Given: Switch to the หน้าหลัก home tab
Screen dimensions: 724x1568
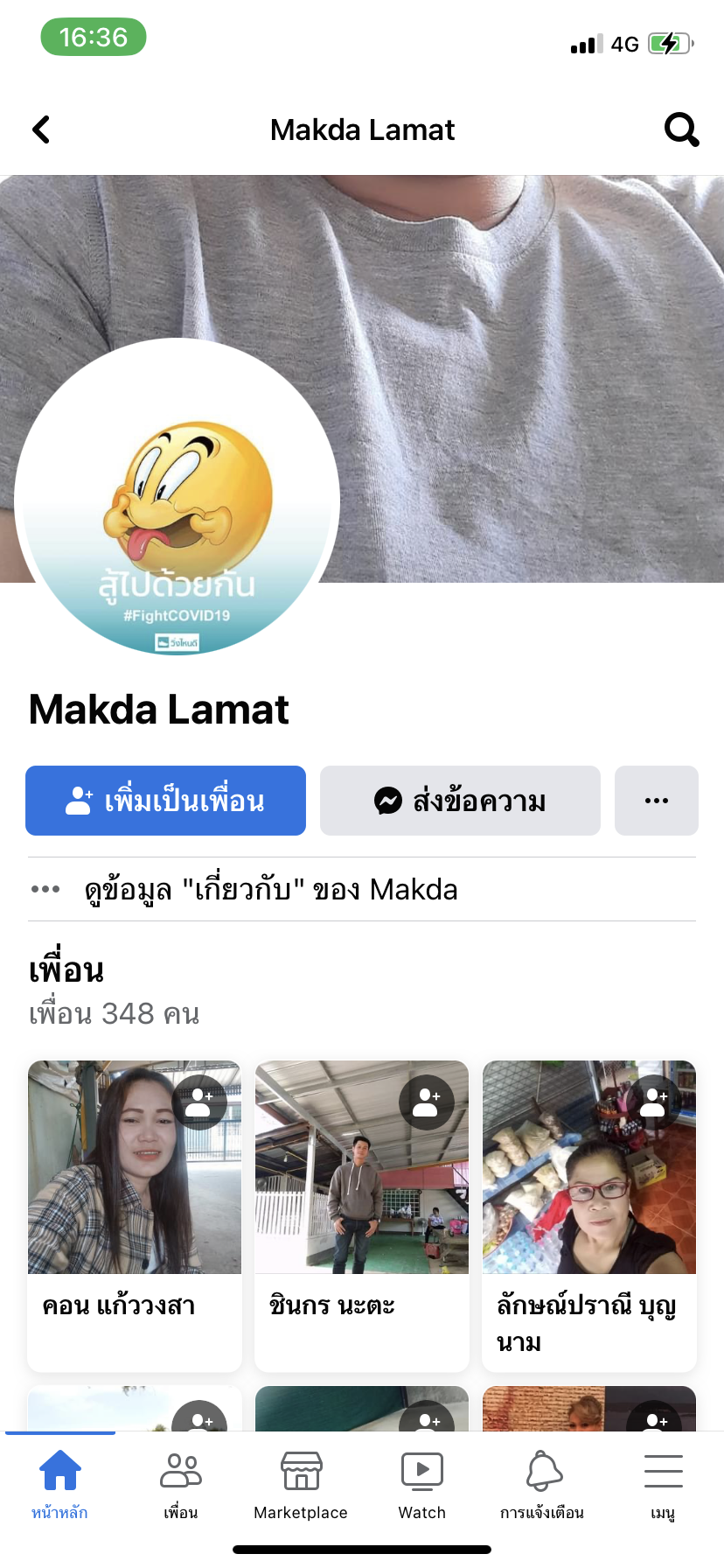Looking at the screenshot, I should [59, 1484].
